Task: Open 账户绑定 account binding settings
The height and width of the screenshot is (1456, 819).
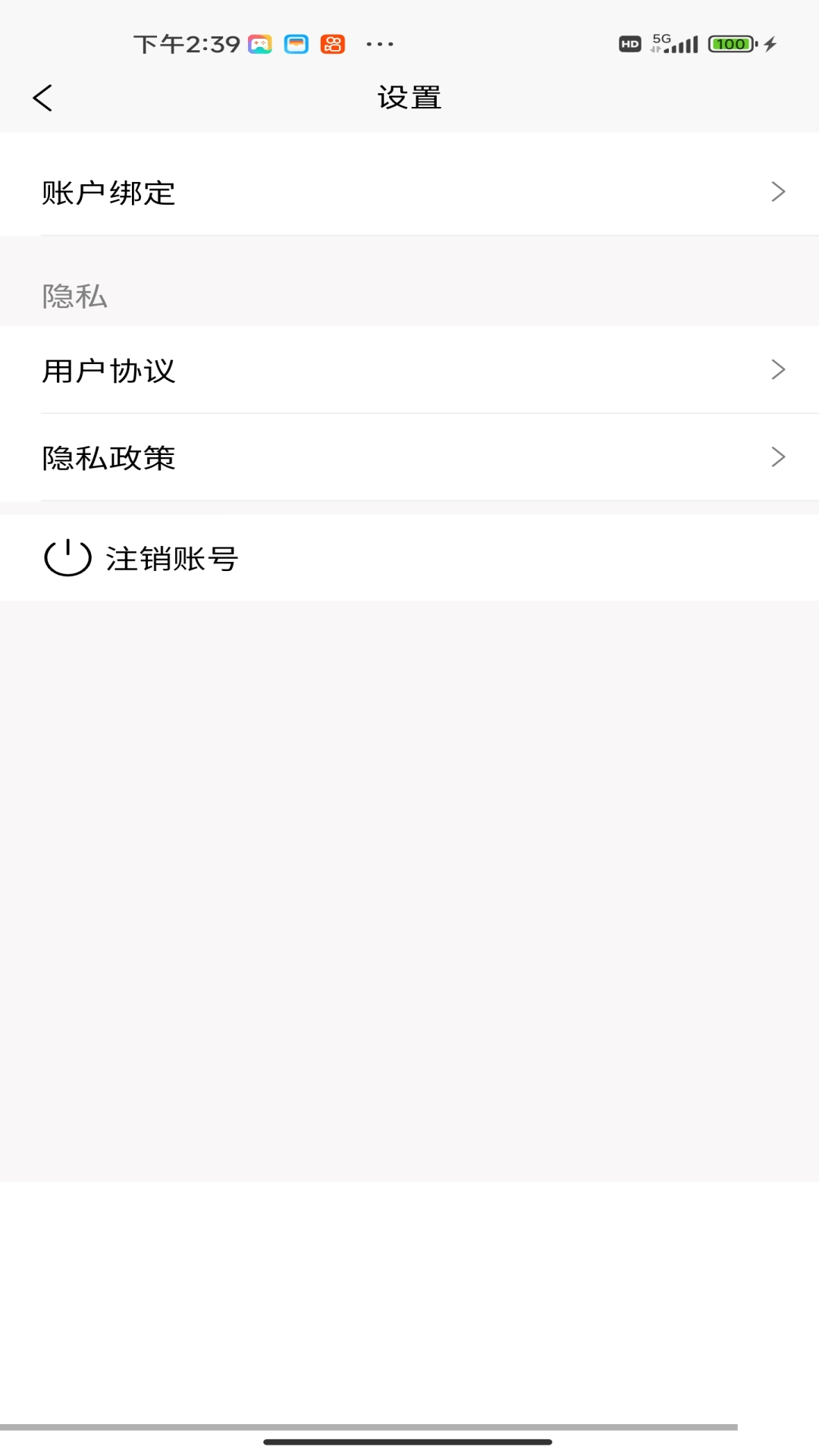Action: pos(108,193)
